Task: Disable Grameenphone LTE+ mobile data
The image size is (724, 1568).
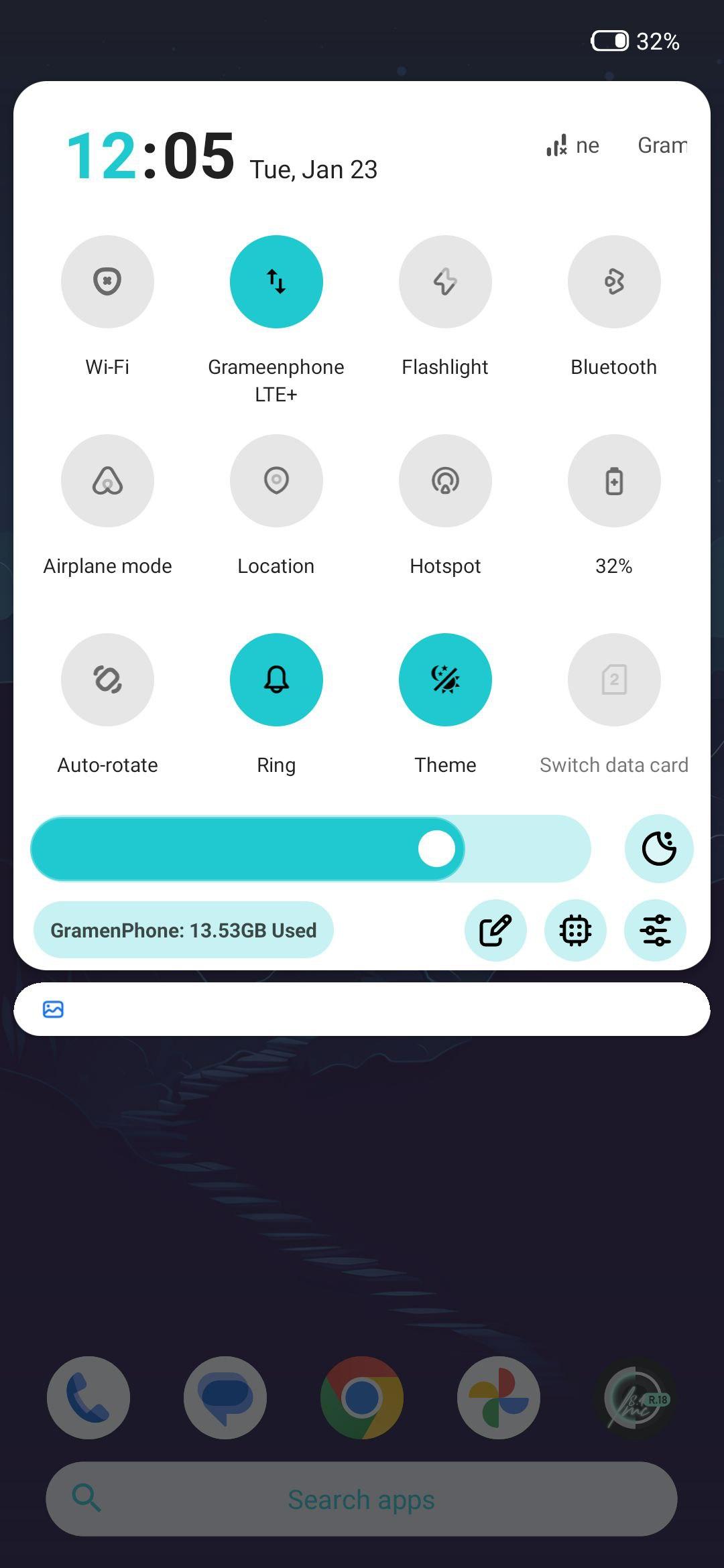Action: (x=276, y=281)
